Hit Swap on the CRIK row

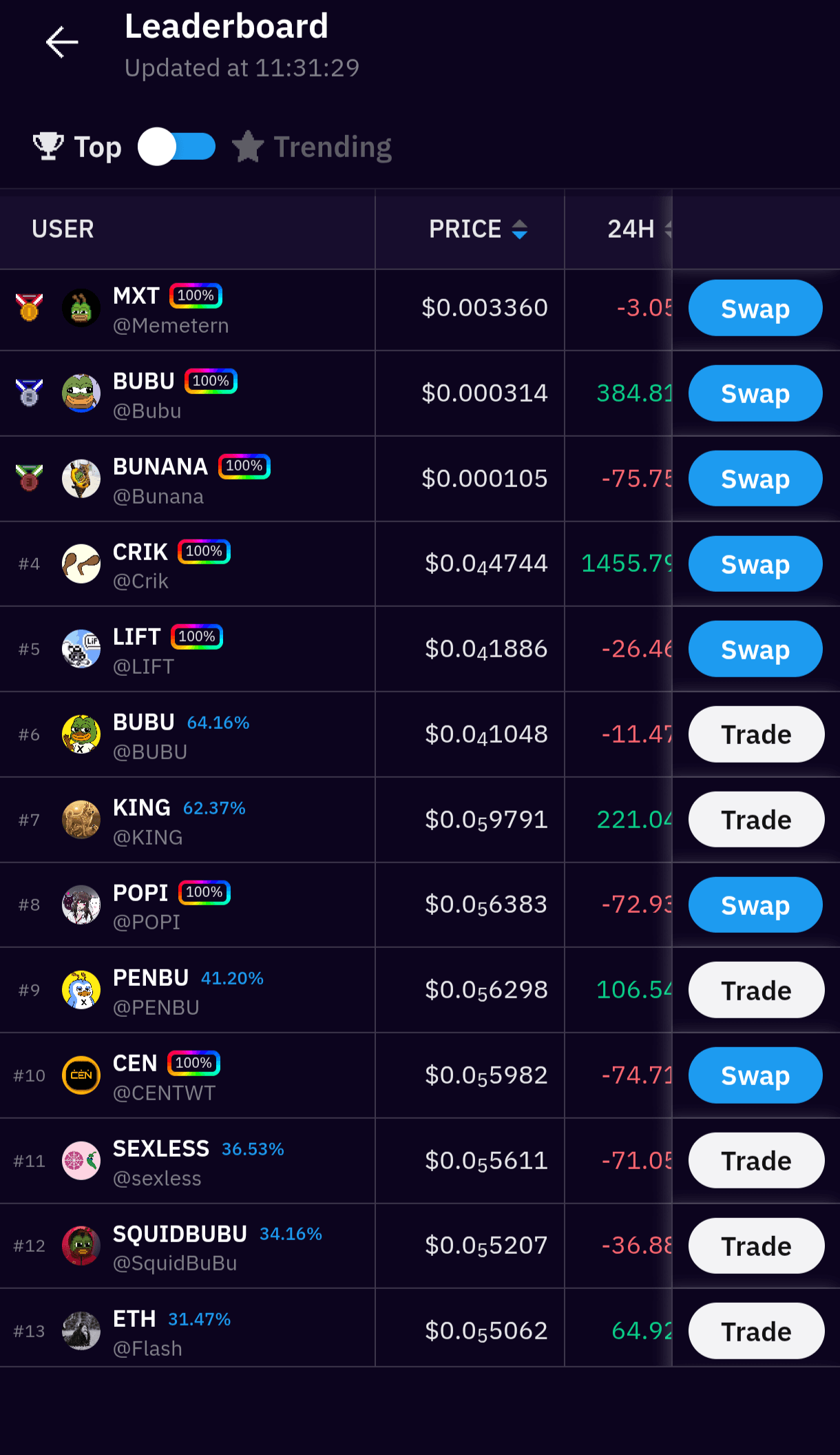coord(755,564)
